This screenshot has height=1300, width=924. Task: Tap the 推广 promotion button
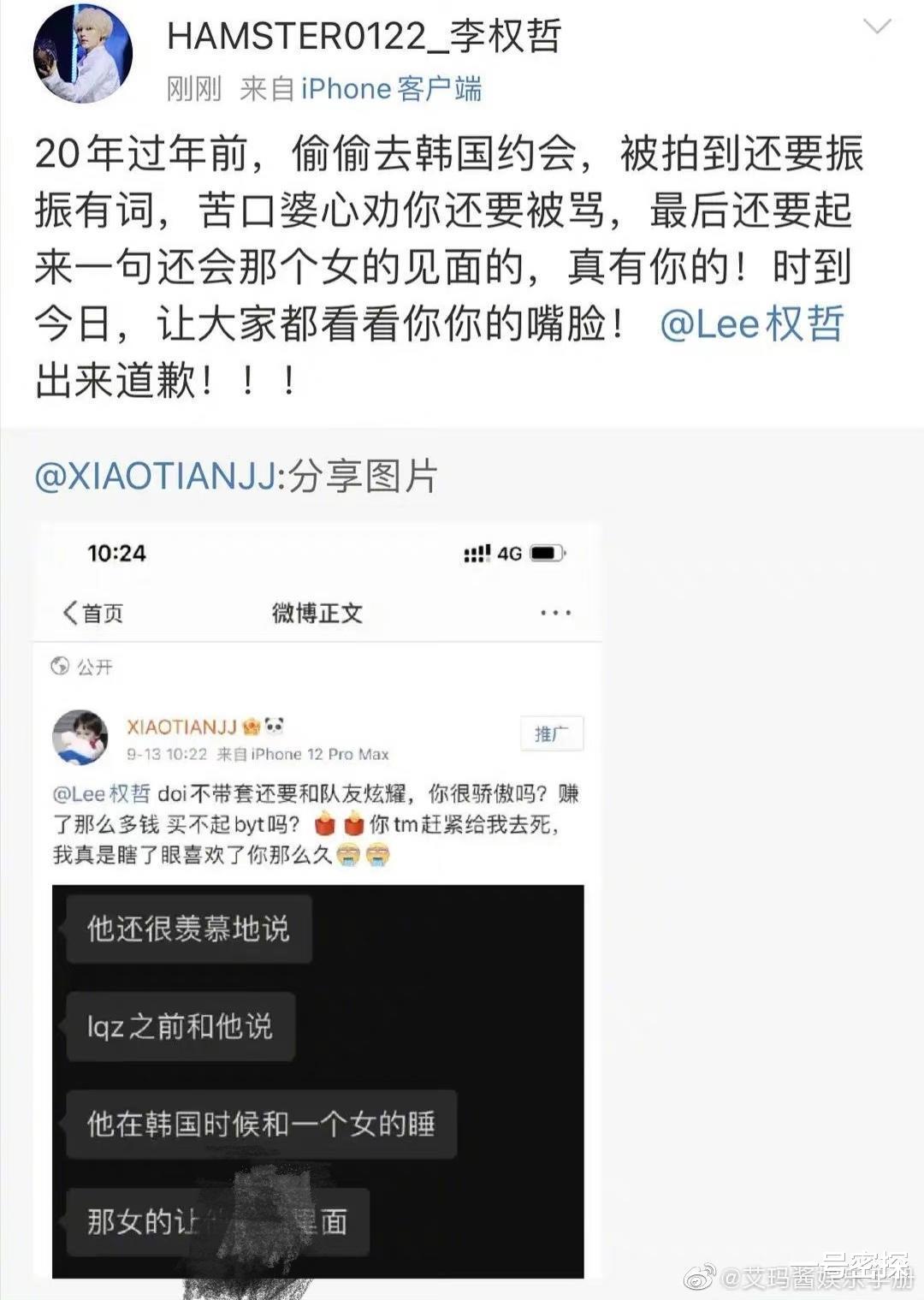pos(552,733)
